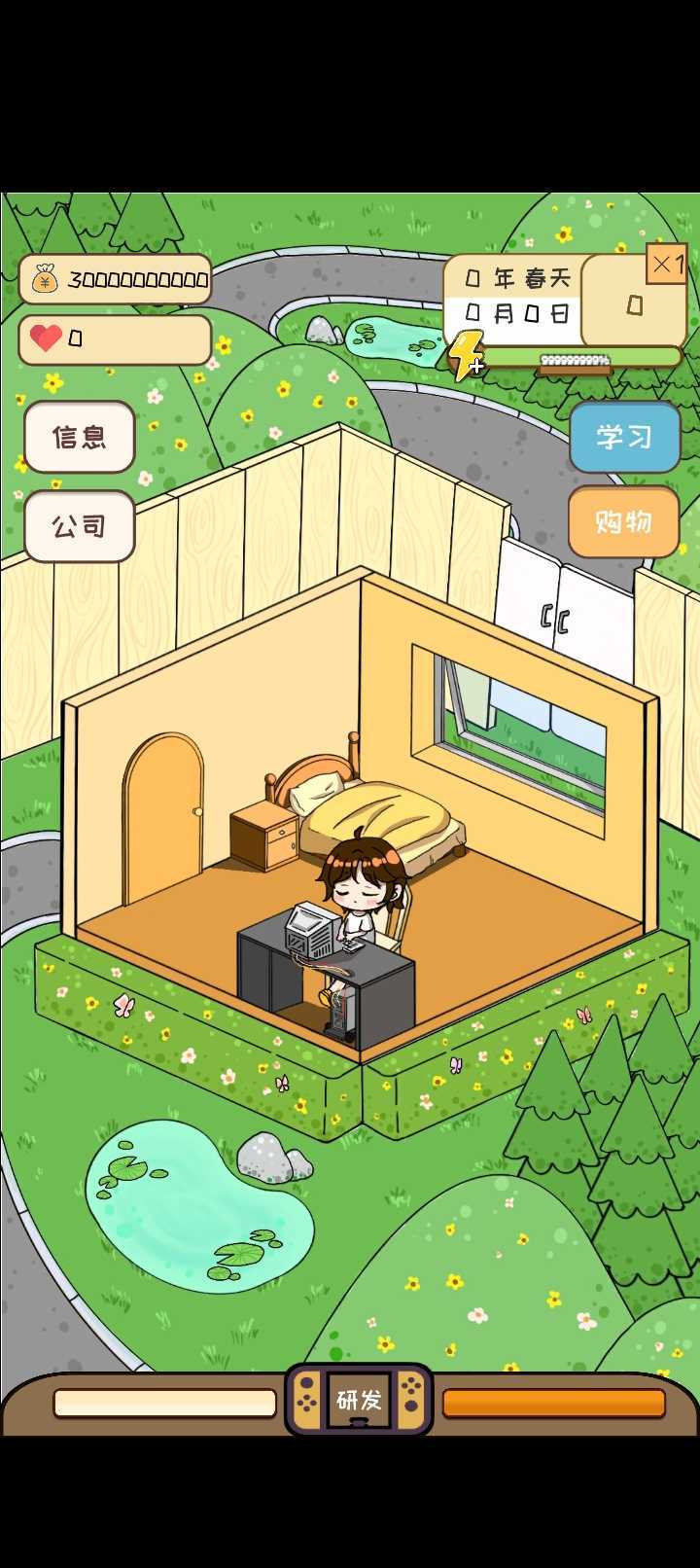Viewport: 700px width, 1568px height.
Task: Open the 信息 info panel
Action: pyautogui.click(x=80, y=437)
